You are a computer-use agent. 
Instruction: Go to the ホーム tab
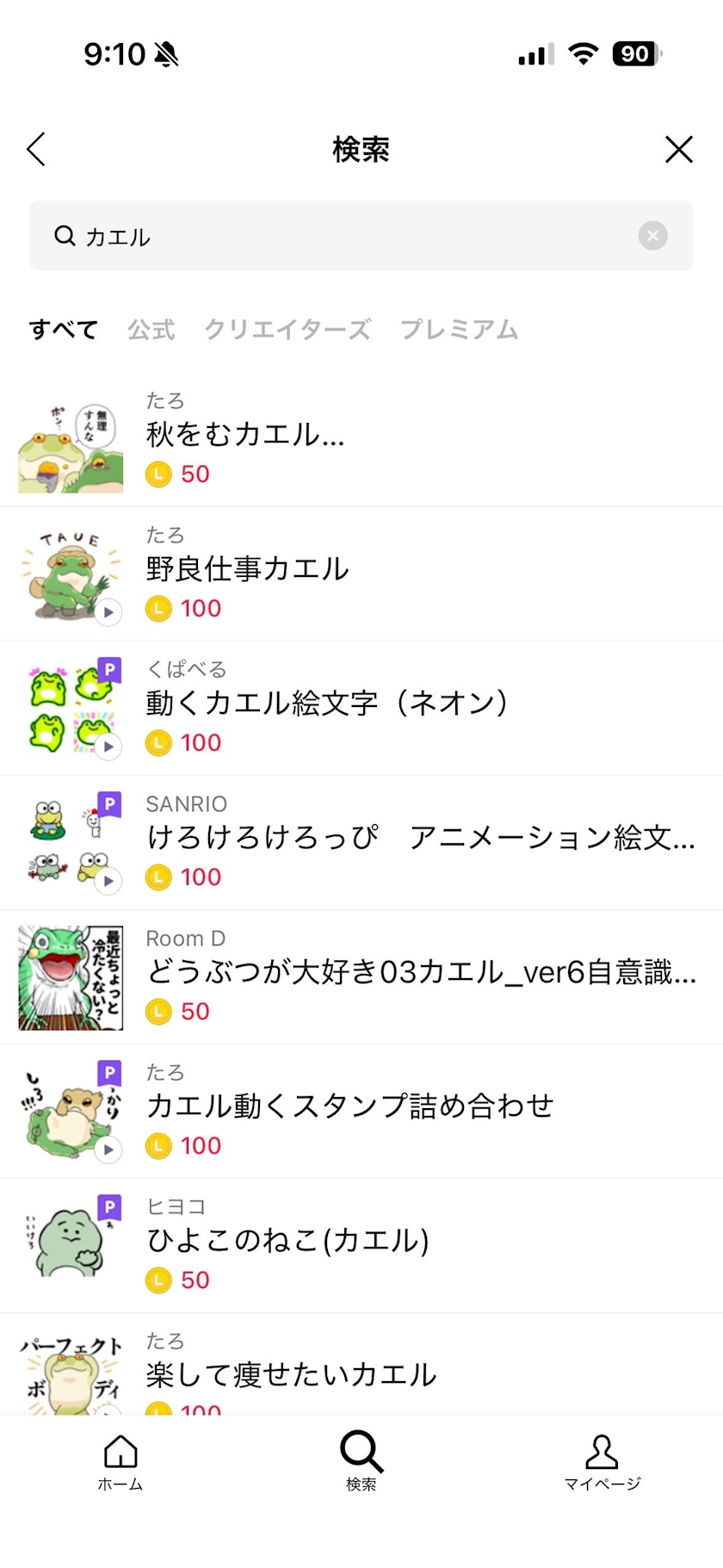tap(120, 1462)
